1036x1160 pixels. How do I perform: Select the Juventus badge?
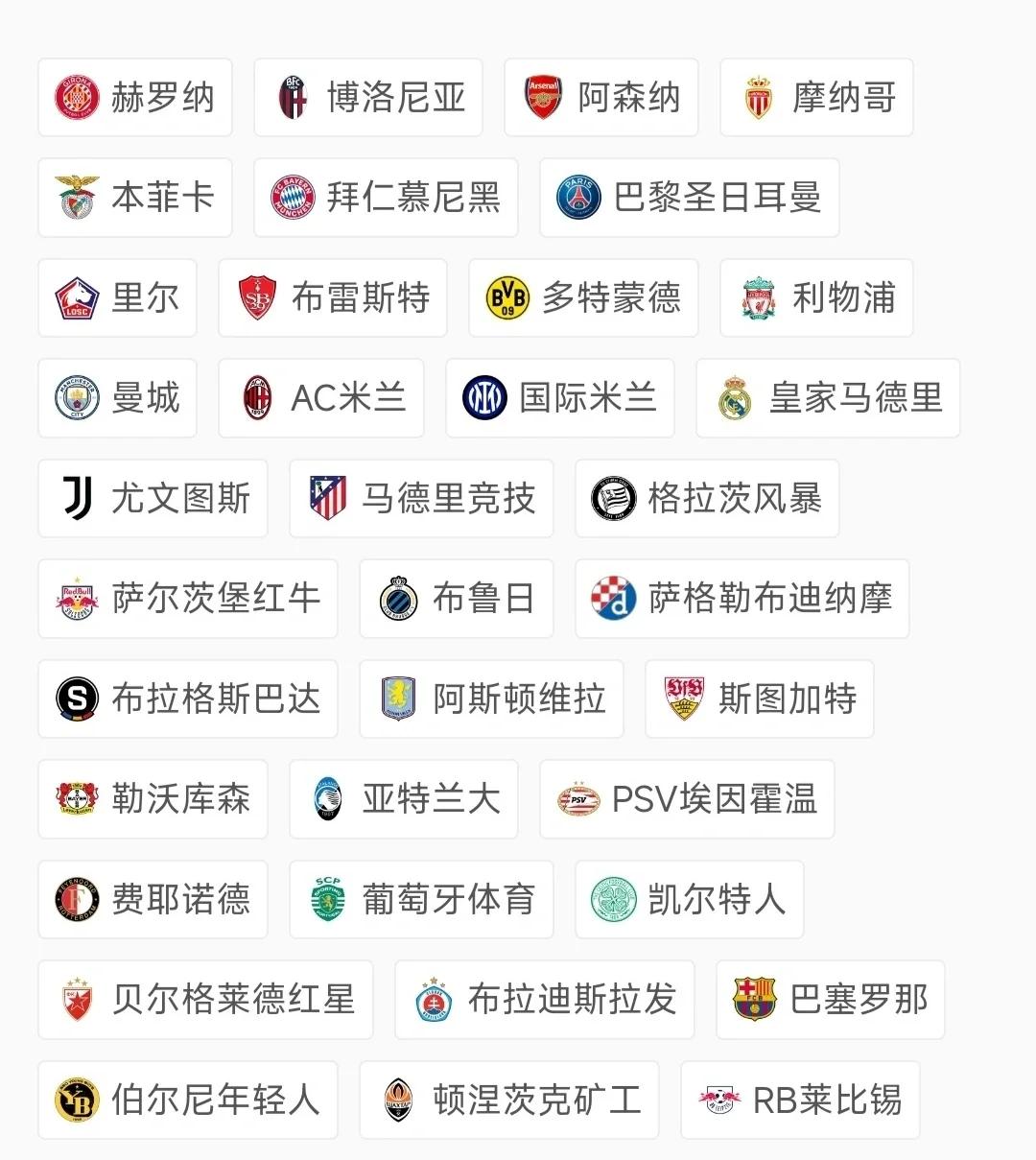pyautogui.click(x=77, y=498)
